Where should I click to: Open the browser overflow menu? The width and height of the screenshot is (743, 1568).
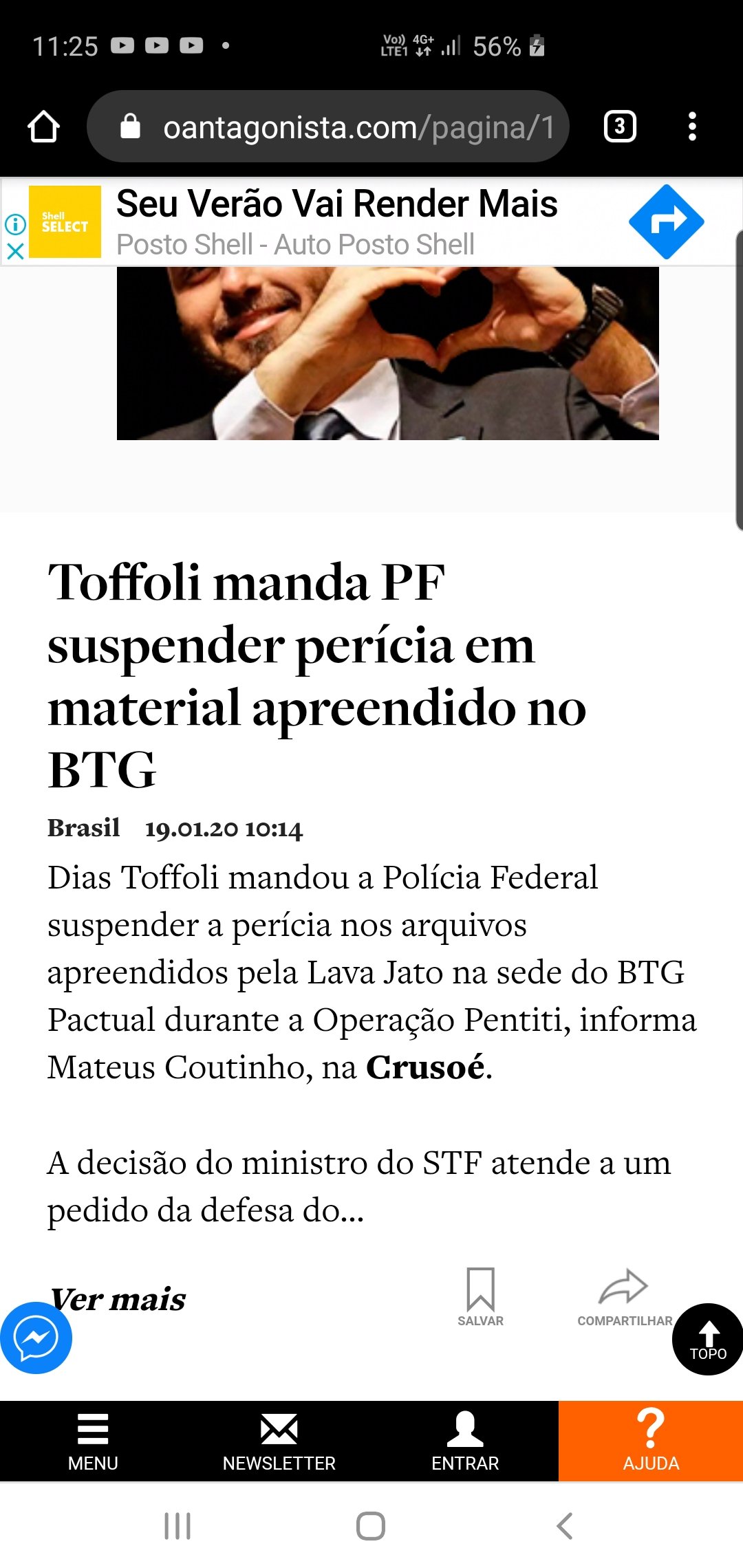pyautogui.click(x=692, y=127)
